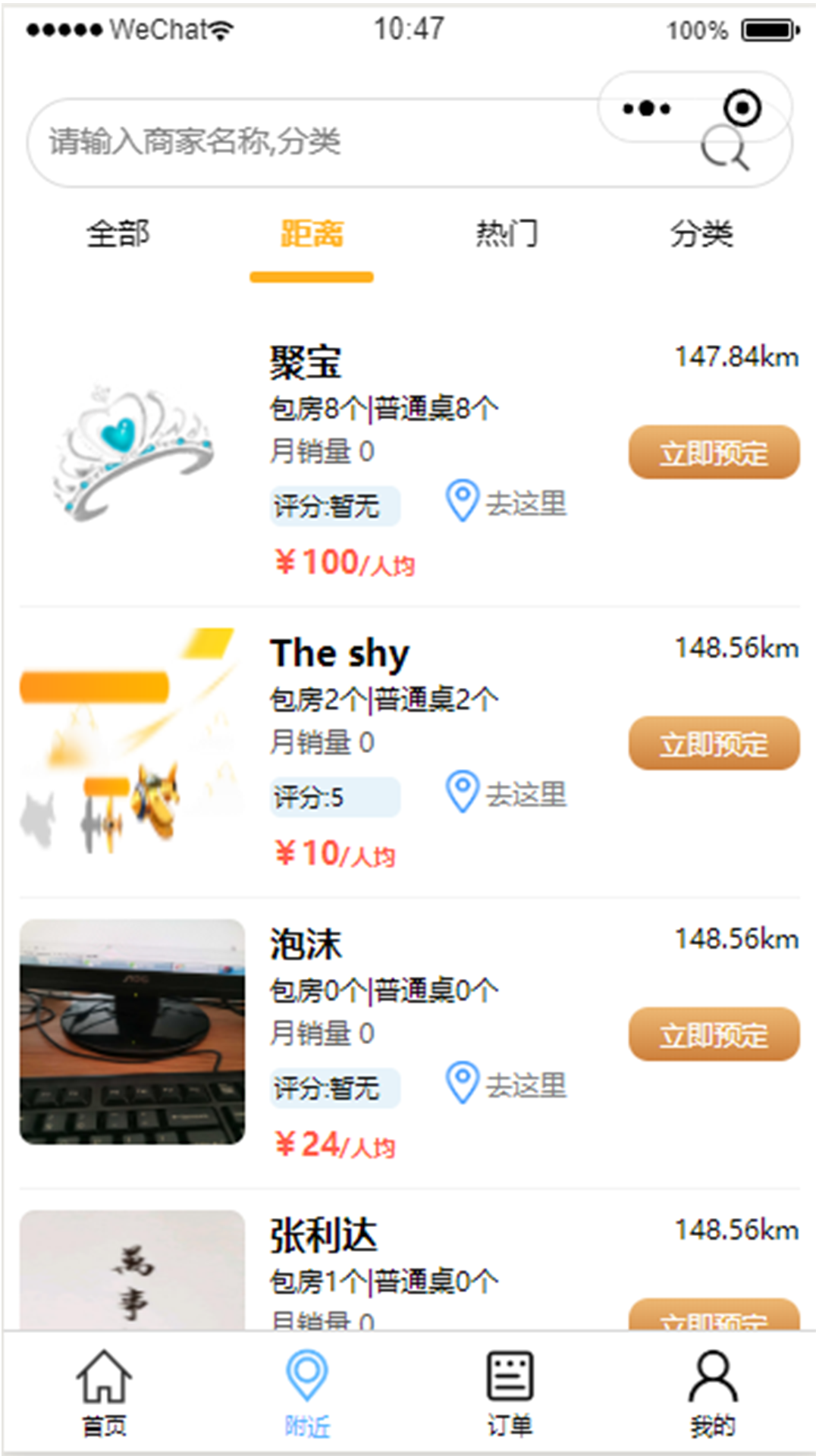Book 聚宝 with 立即预定

tap(714, 453)
